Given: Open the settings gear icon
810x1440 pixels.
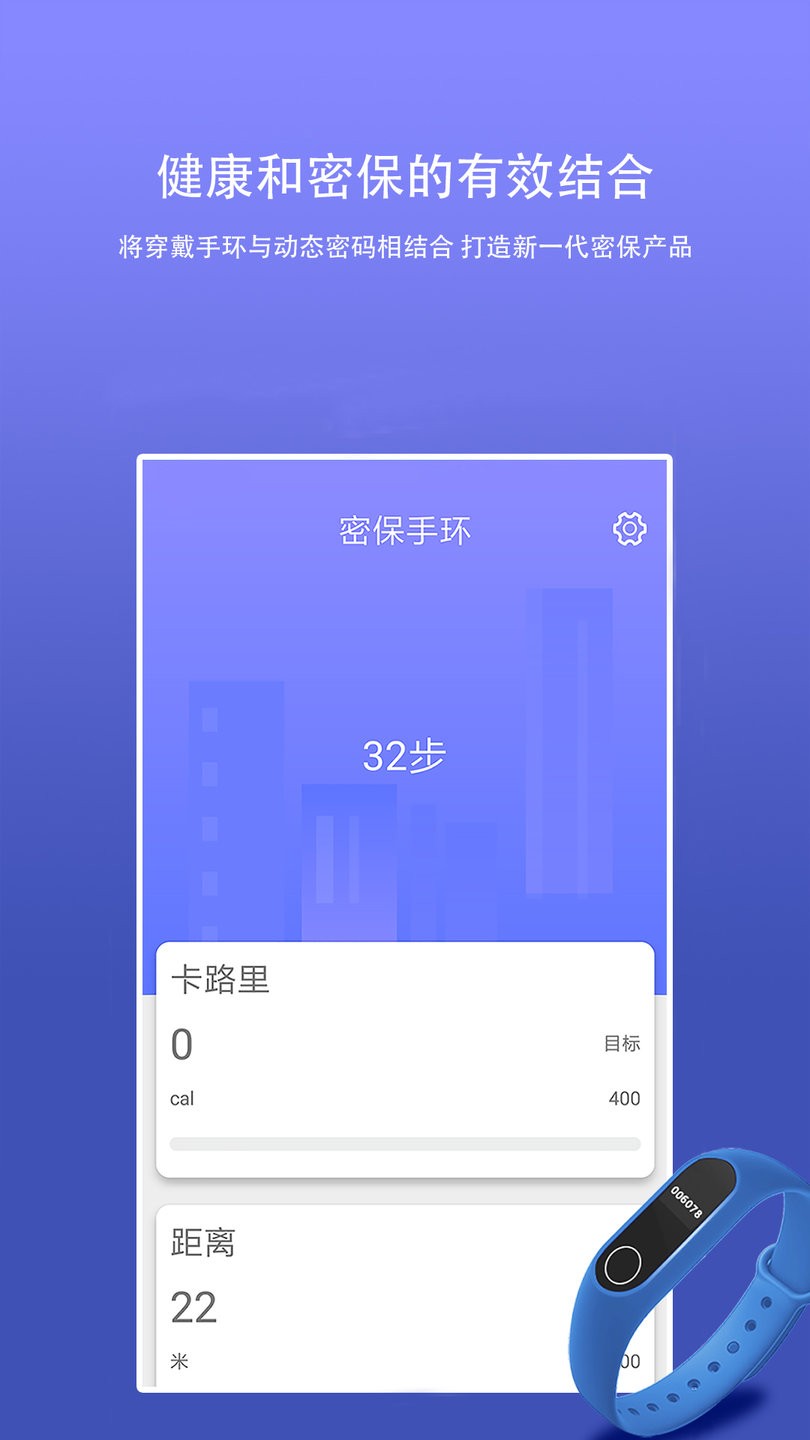Looking at the screenshot, I should (x=630, y=528).
